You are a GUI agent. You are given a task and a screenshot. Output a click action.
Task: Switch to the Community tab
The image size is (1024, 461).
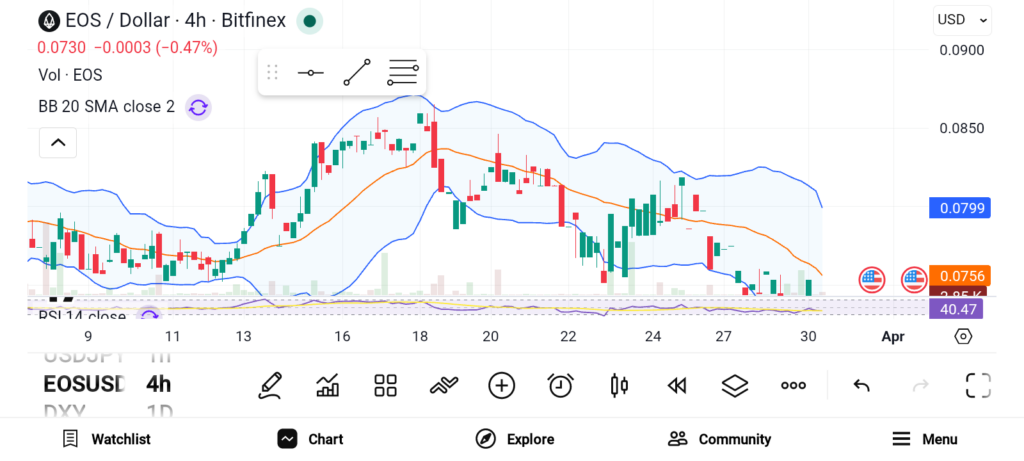click(x=719, y=439)
